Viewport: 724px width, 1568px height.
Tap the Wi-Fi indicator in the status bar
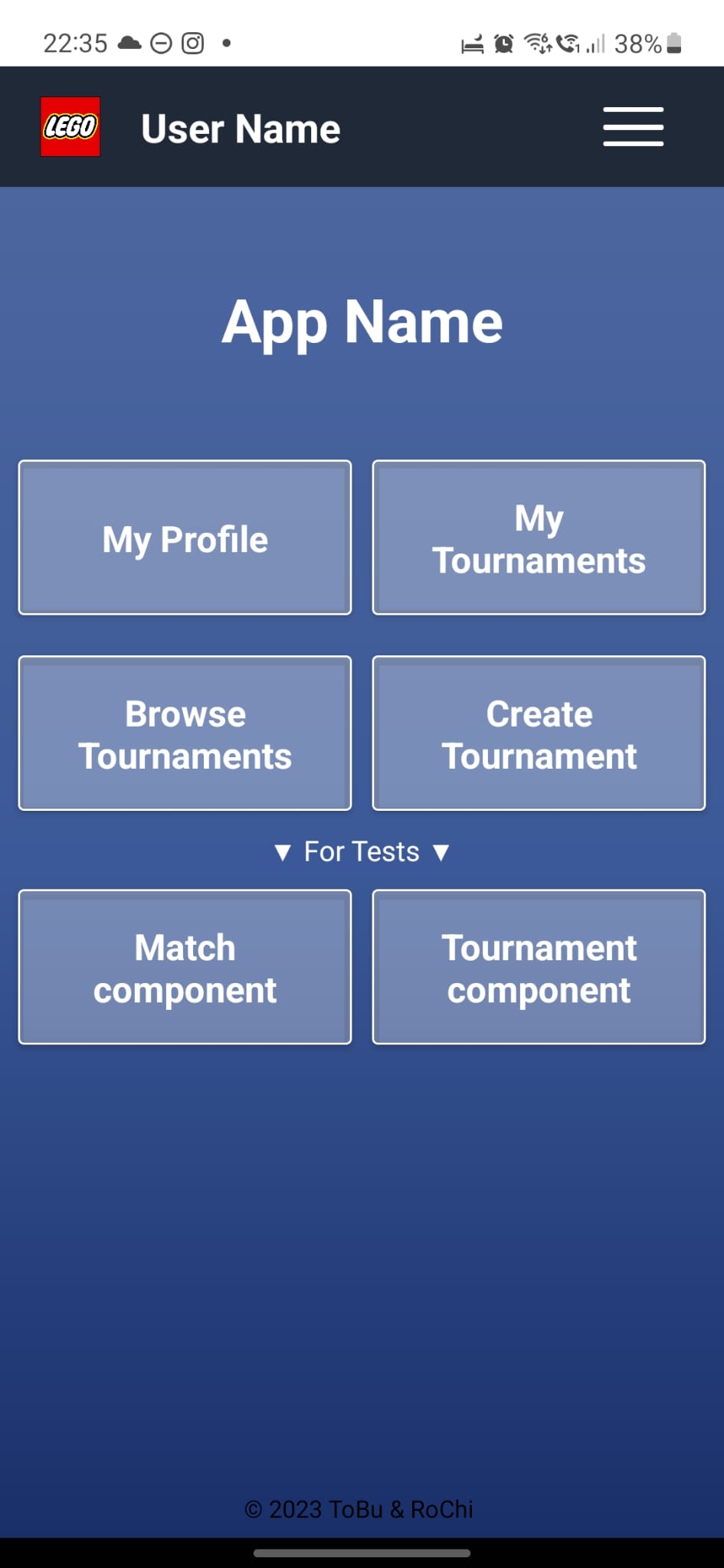[539, 44]
